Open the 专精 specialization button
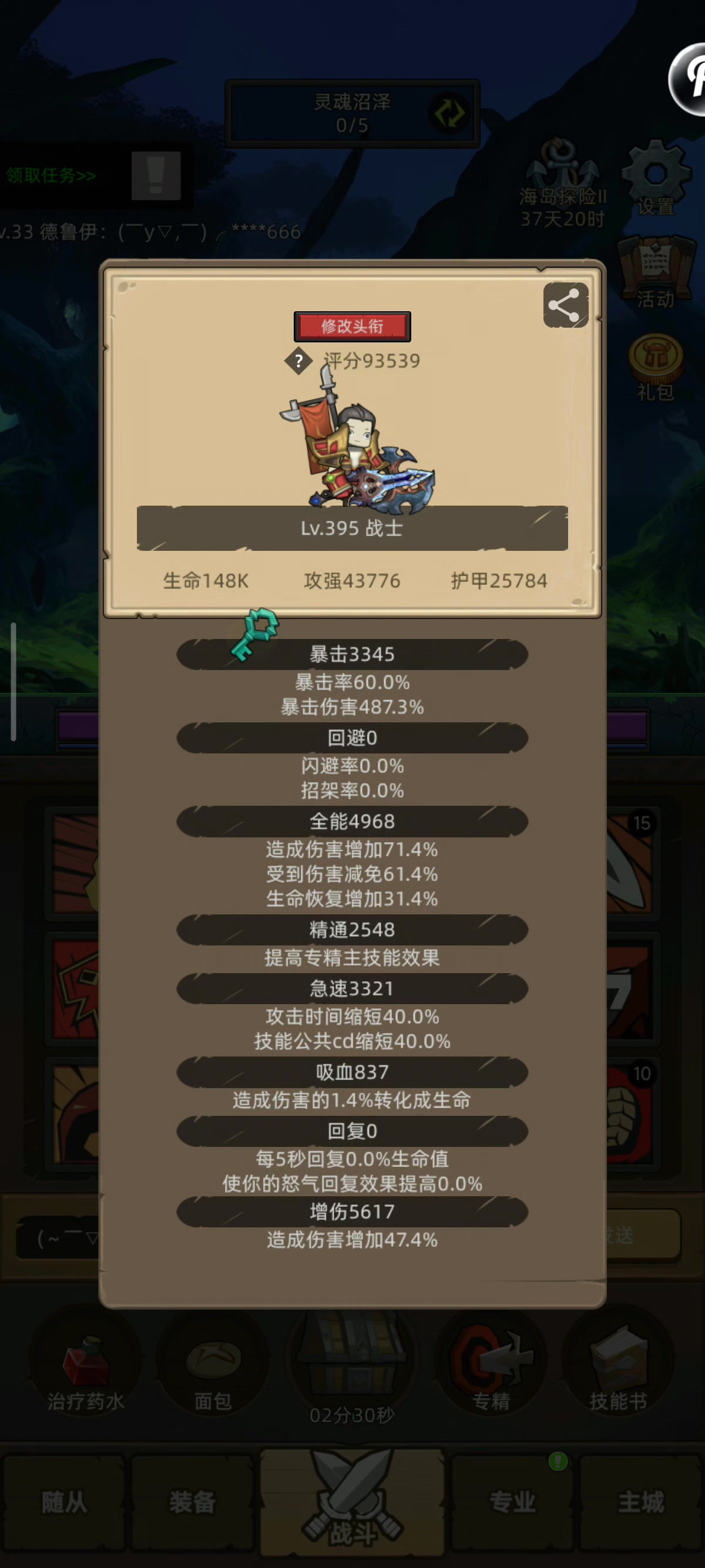This screenshot has height=1568, width=705. (491, 1366)
